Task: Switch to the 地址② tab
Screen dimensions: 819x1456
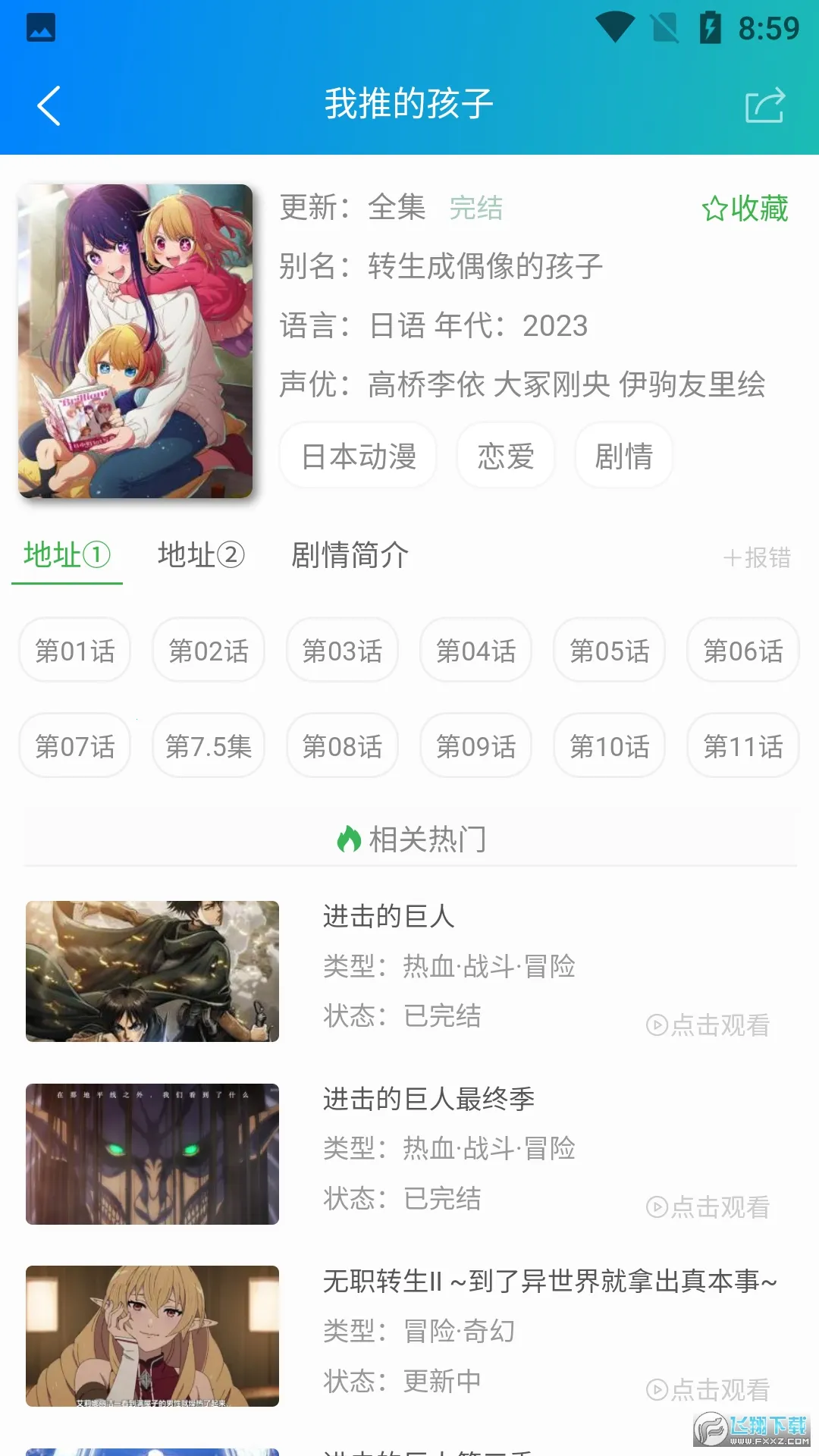Action: click(x=201, y=555)
